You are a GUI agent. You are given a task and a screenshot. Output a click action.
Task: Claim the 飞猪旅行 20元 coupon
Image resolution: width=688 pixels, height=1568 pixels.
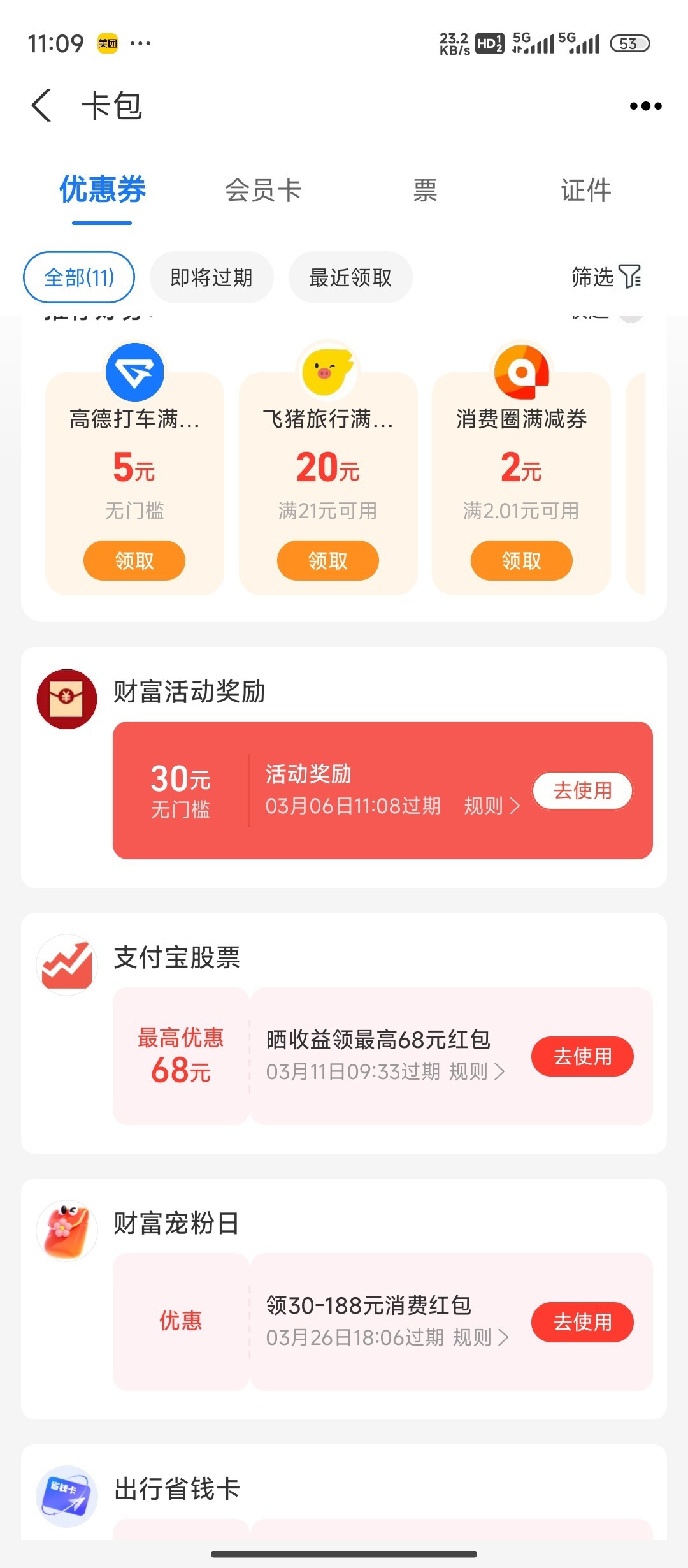coord(327,560)
